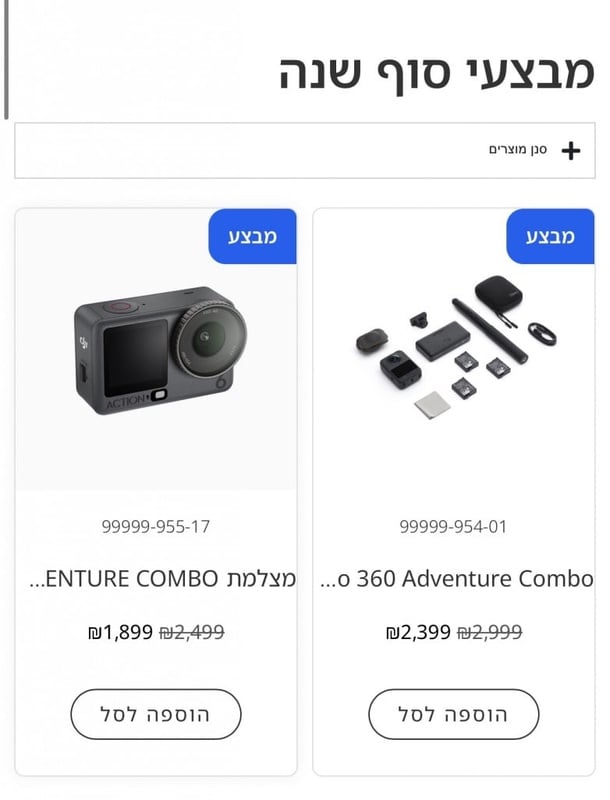
Task: Add the ₪1,899 action camera to cart
Action: click(x=156, y=714)
